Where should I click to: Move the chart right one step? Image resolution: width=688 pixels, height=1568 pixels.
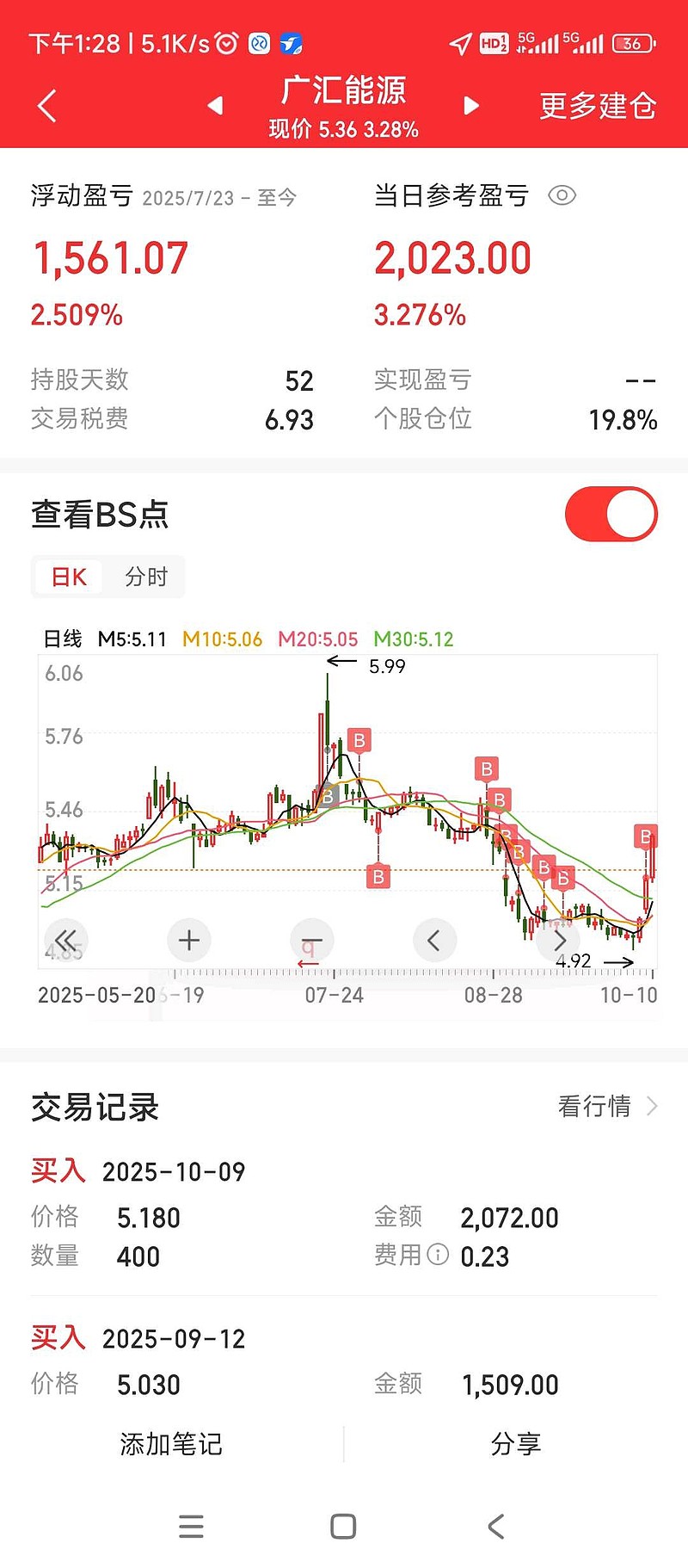click(x=559, y=940)
